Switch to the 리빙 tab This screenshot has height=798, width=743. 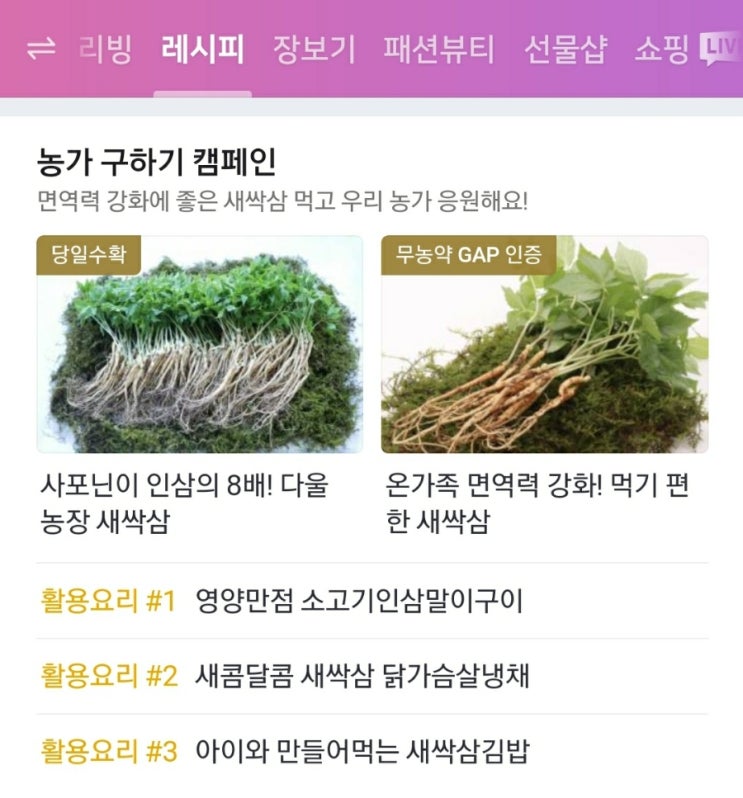coord(105,49)
